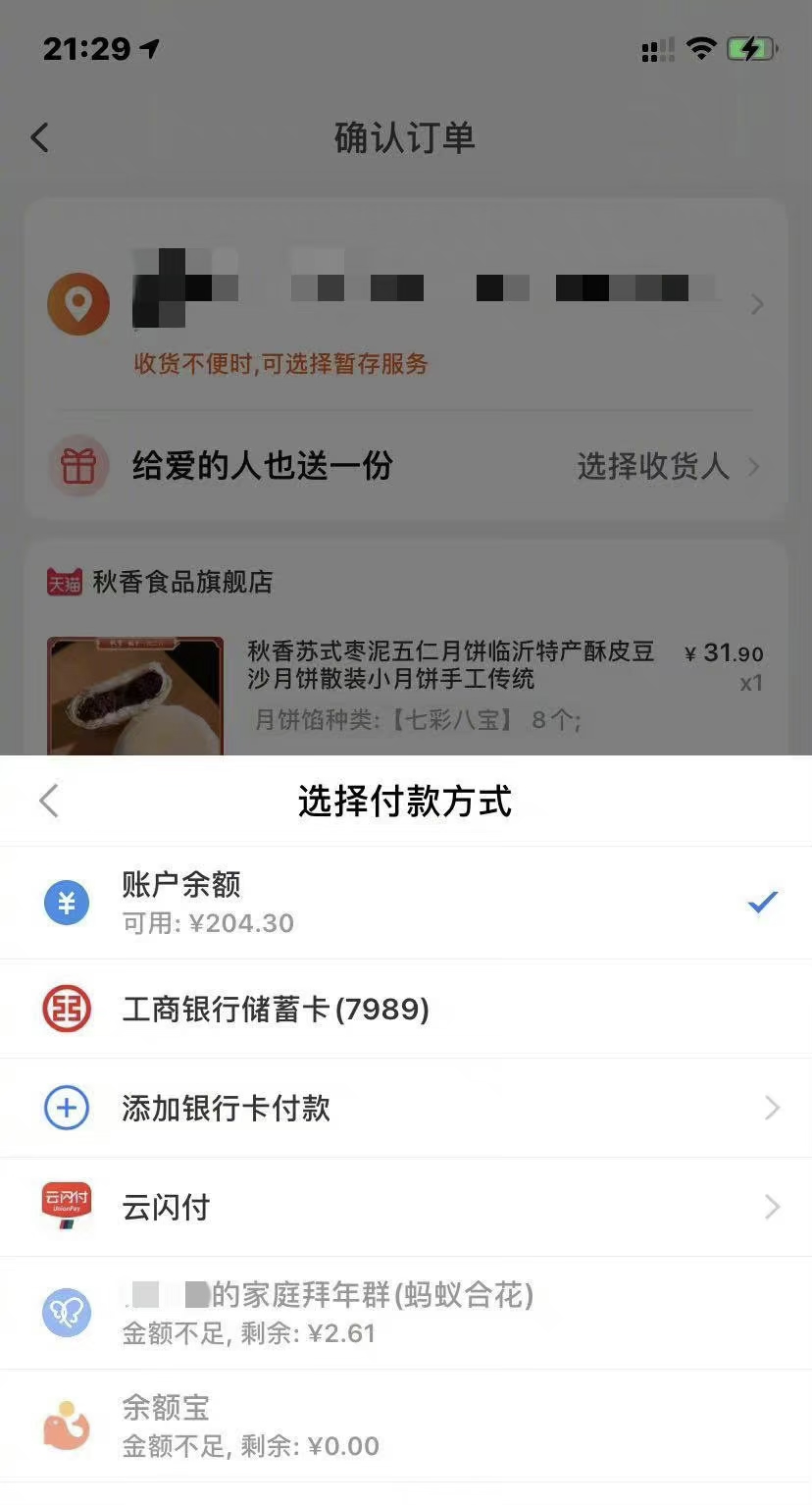The image size is (812, 1505).
Task: Click the 余额宝 Yu'ebao icon
Action: tap(66, 1423)
